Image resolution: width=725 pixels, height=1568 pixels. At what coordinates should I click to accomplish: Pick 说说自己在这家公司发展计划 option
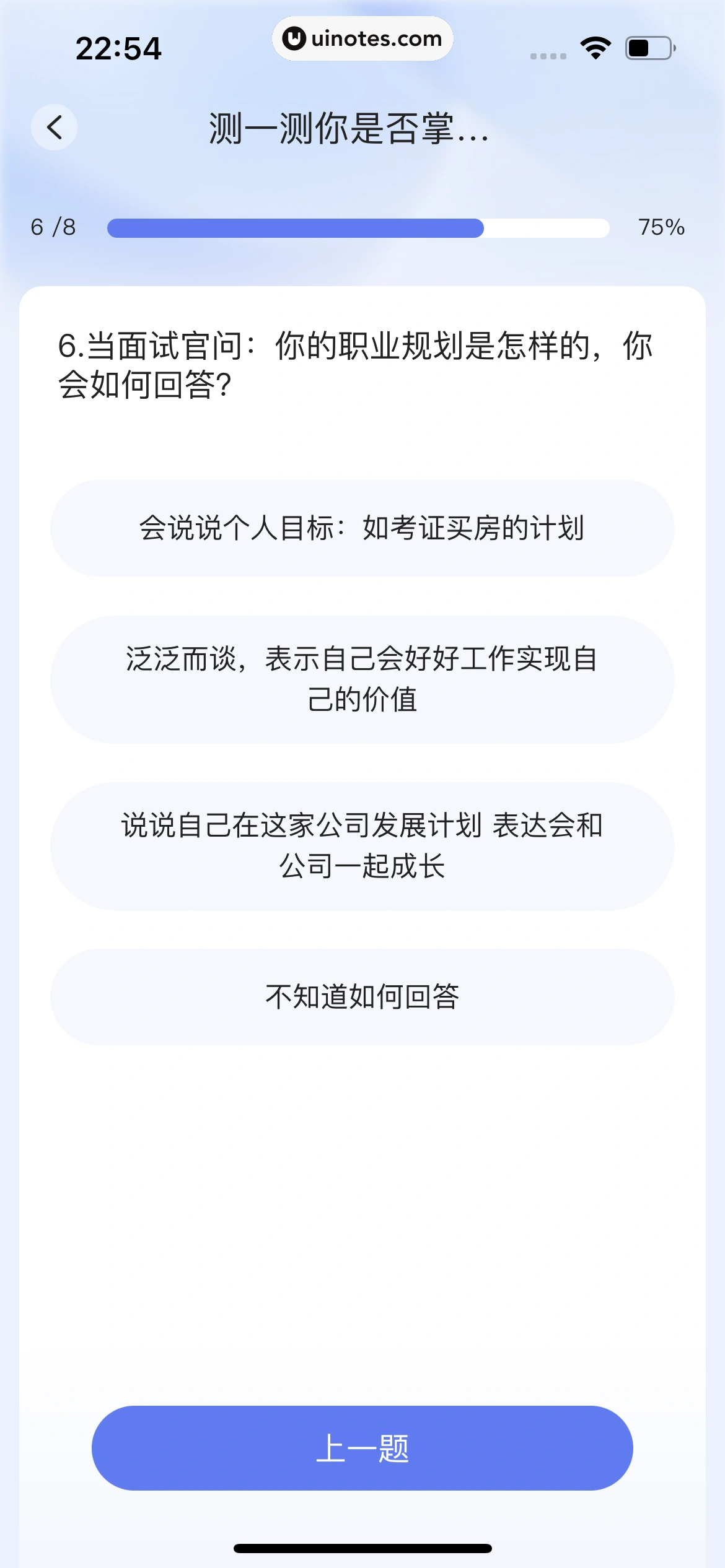click(x=362, y=846)
